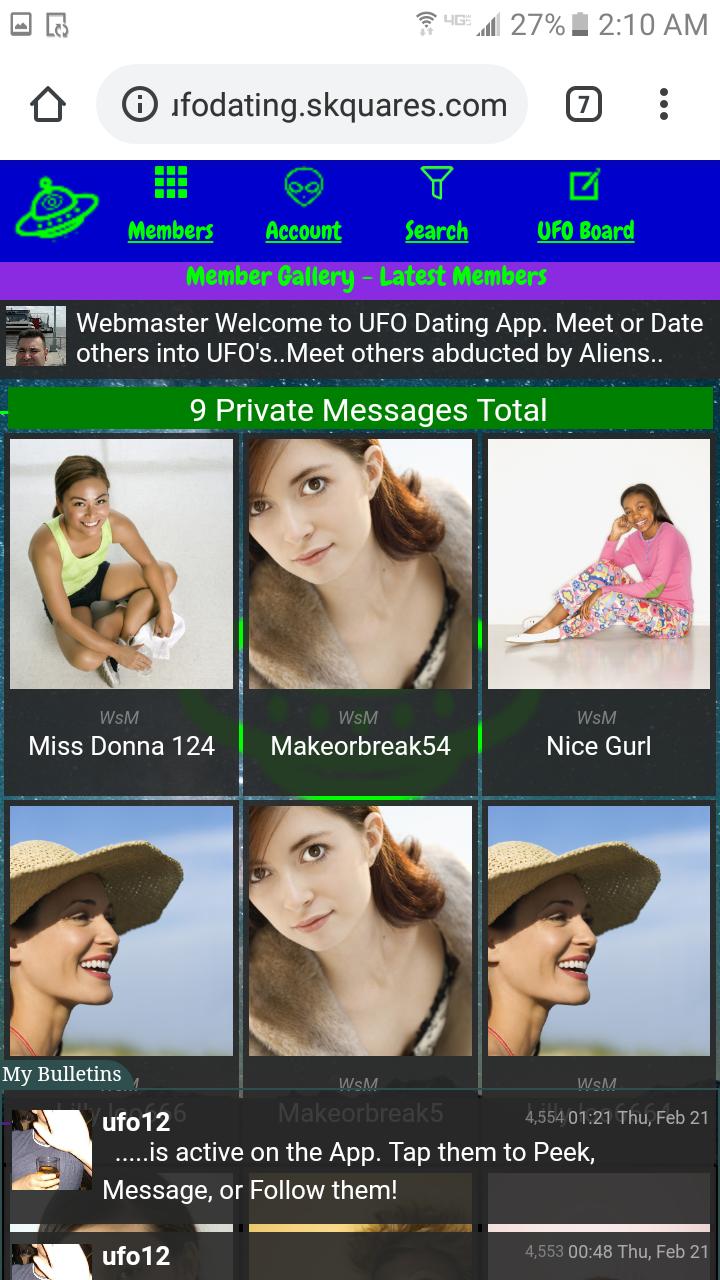Open the Chrome overflow menu
This screenshot has height=1280, width=720.
pos(663,104)
